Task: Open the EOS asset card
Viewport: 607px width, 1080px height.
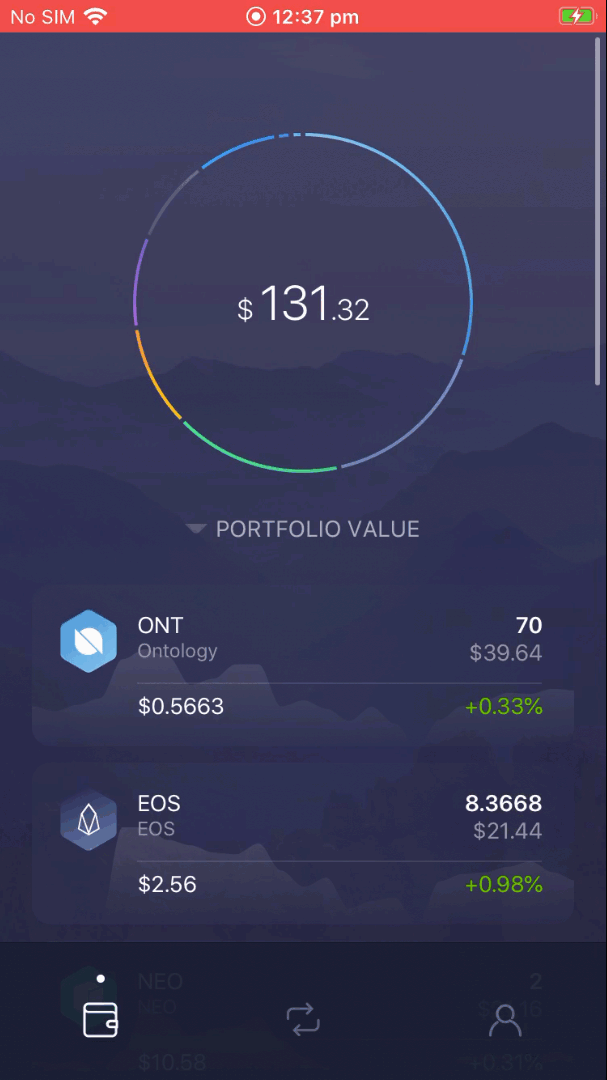Action: 303,843
